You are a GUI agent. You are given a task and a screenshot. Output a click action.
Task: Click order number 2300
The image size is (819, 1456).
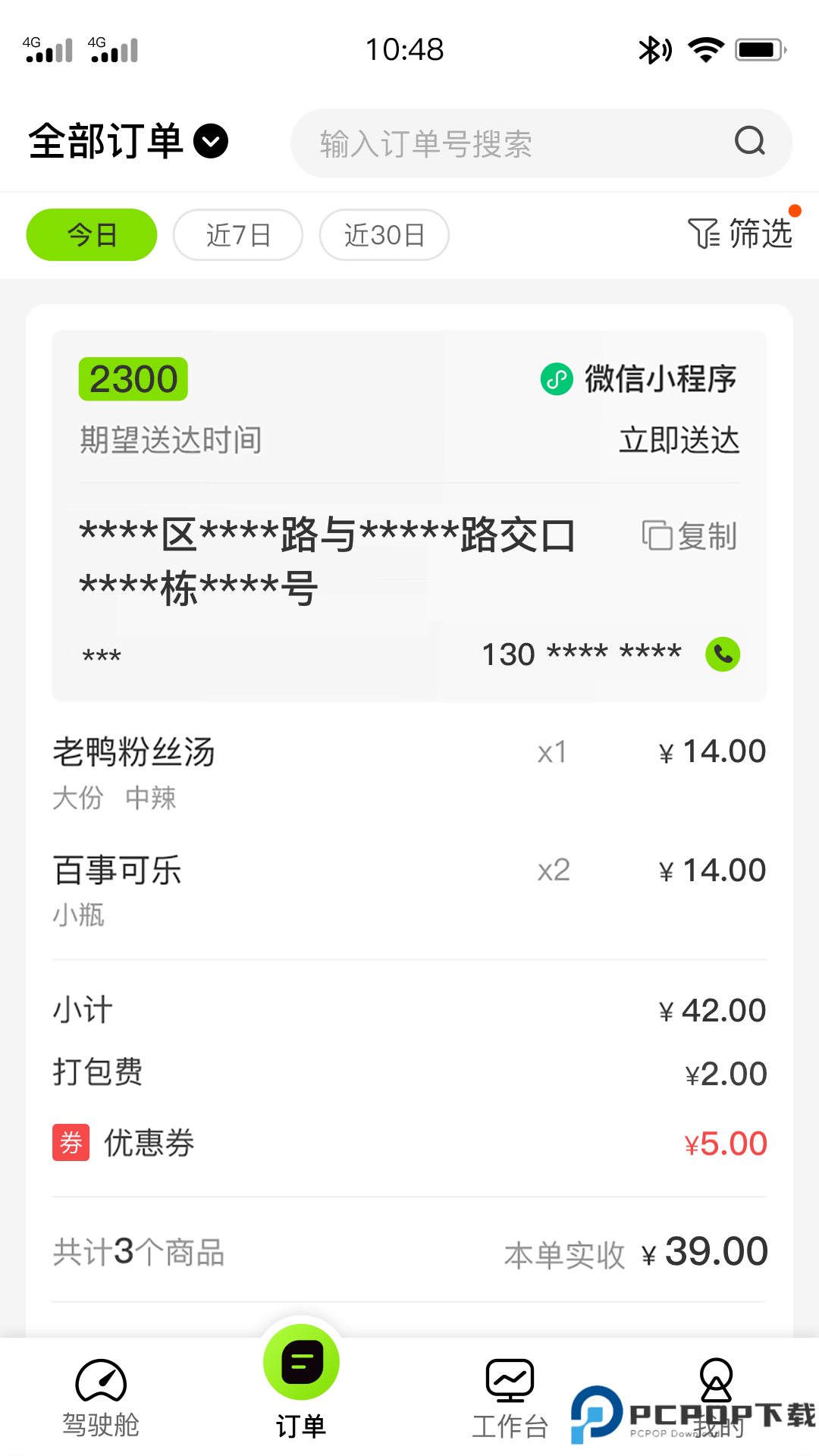[x=133, y=378]
